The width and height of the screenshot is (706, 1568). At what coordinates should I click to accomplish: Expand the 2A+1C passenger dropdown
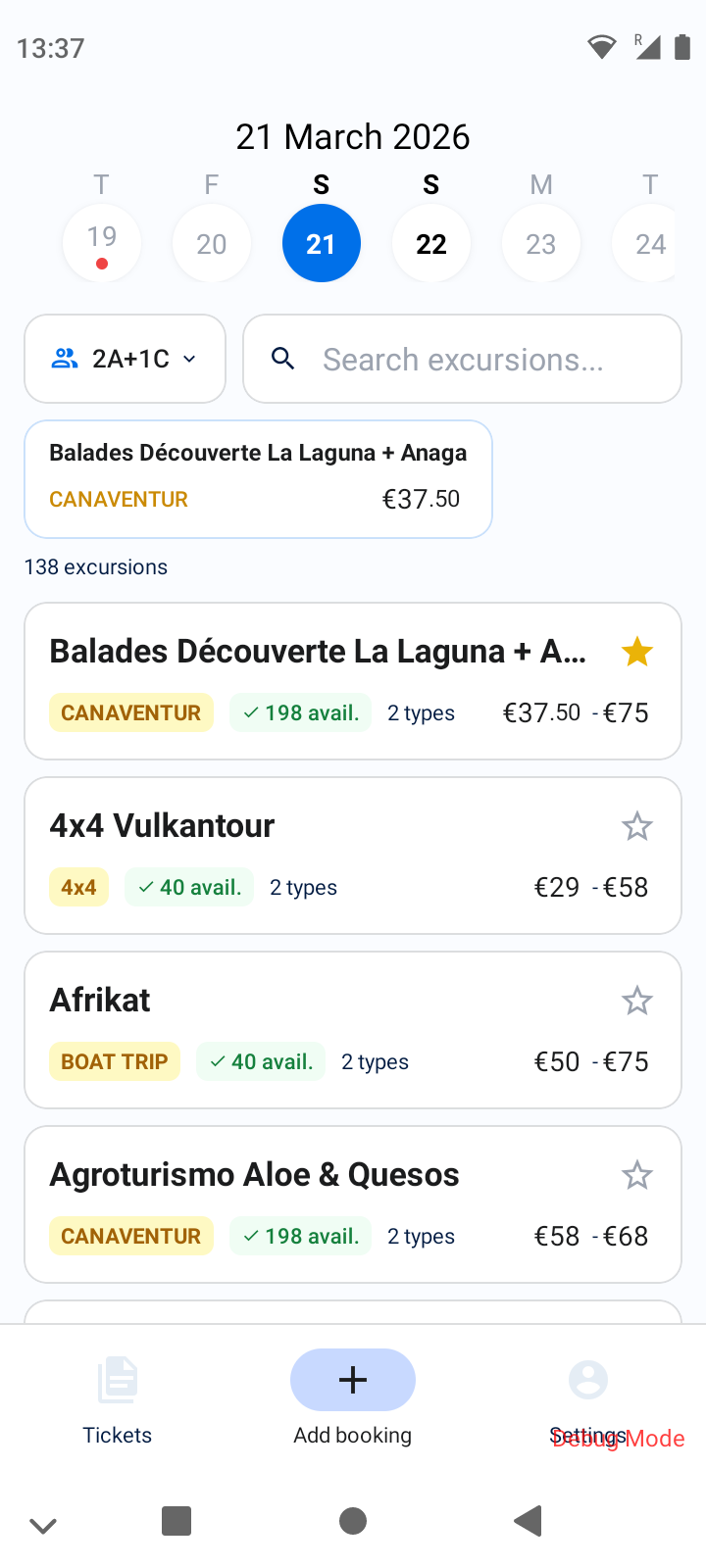click(x=190, y=359)
